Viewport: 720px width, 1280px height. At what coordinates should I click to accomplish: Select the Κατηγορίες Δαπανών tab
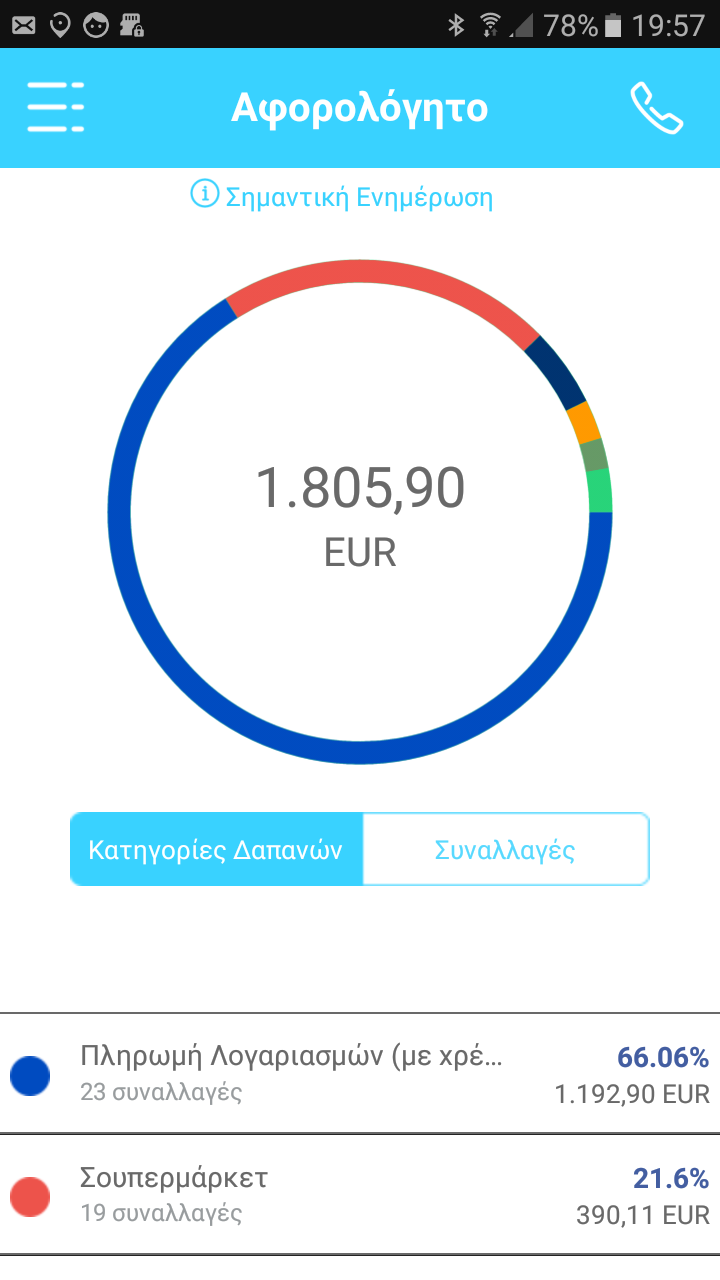coord(216,849)
